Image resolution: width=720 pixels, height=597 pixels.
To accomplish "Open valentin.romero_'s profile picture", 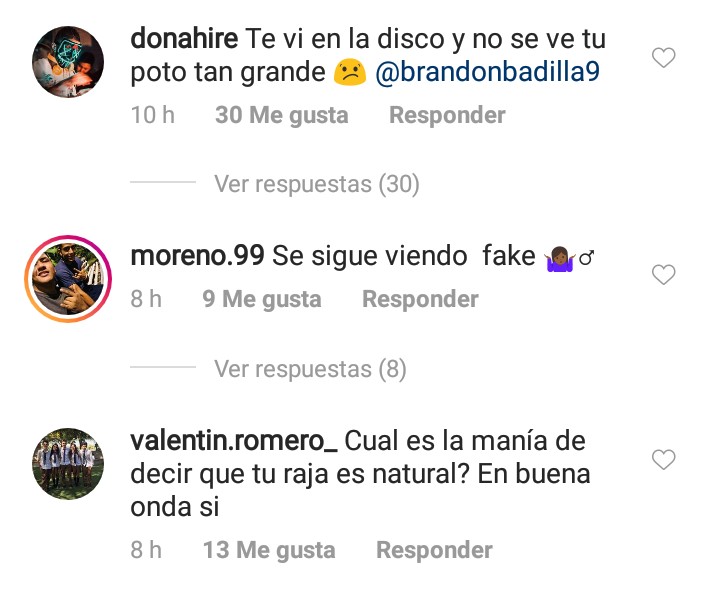I will 69,463.
